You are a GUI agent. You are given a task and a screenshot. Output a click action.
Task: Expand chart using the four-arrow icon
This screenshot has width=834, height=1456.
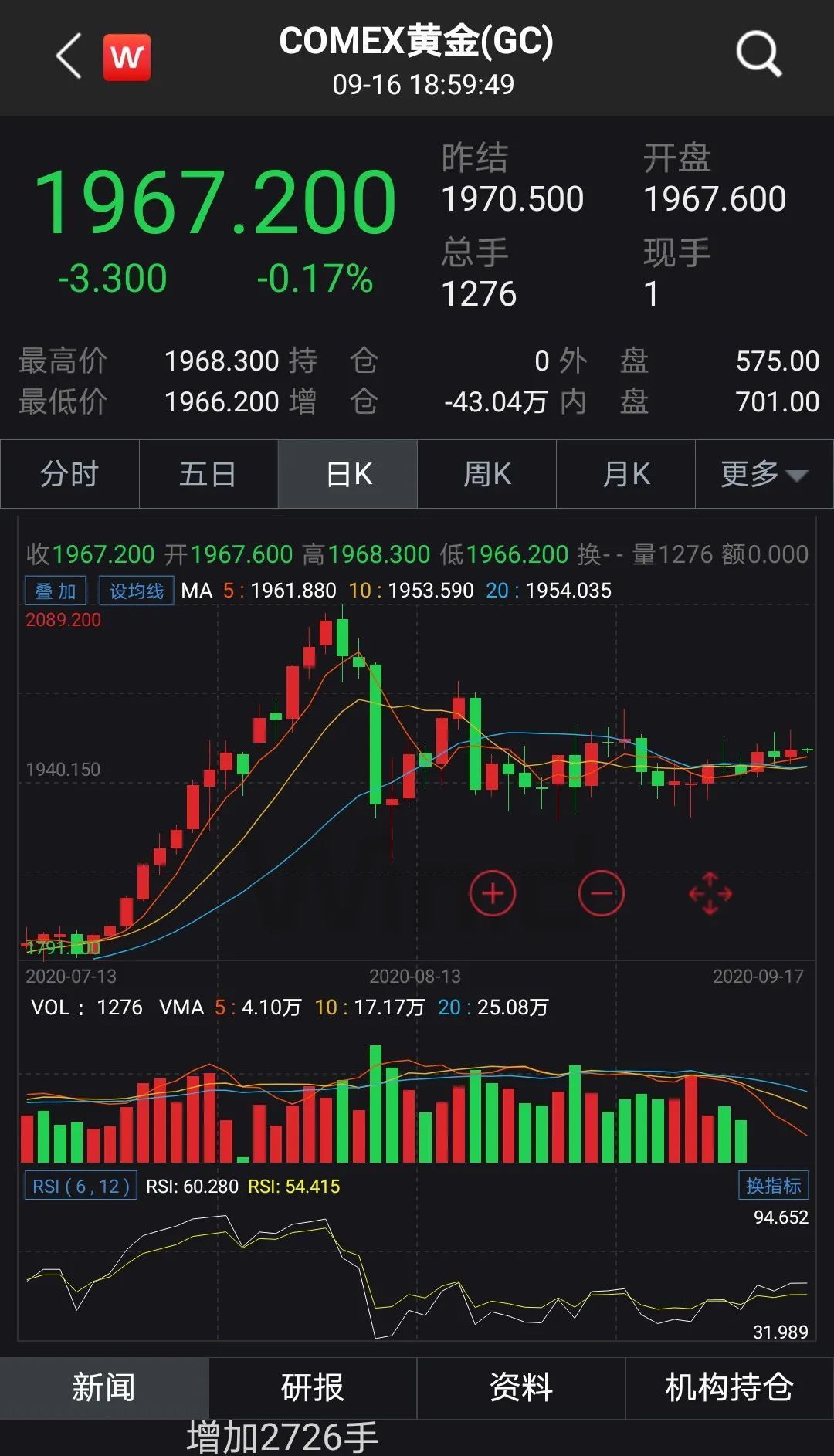[708, 892]
